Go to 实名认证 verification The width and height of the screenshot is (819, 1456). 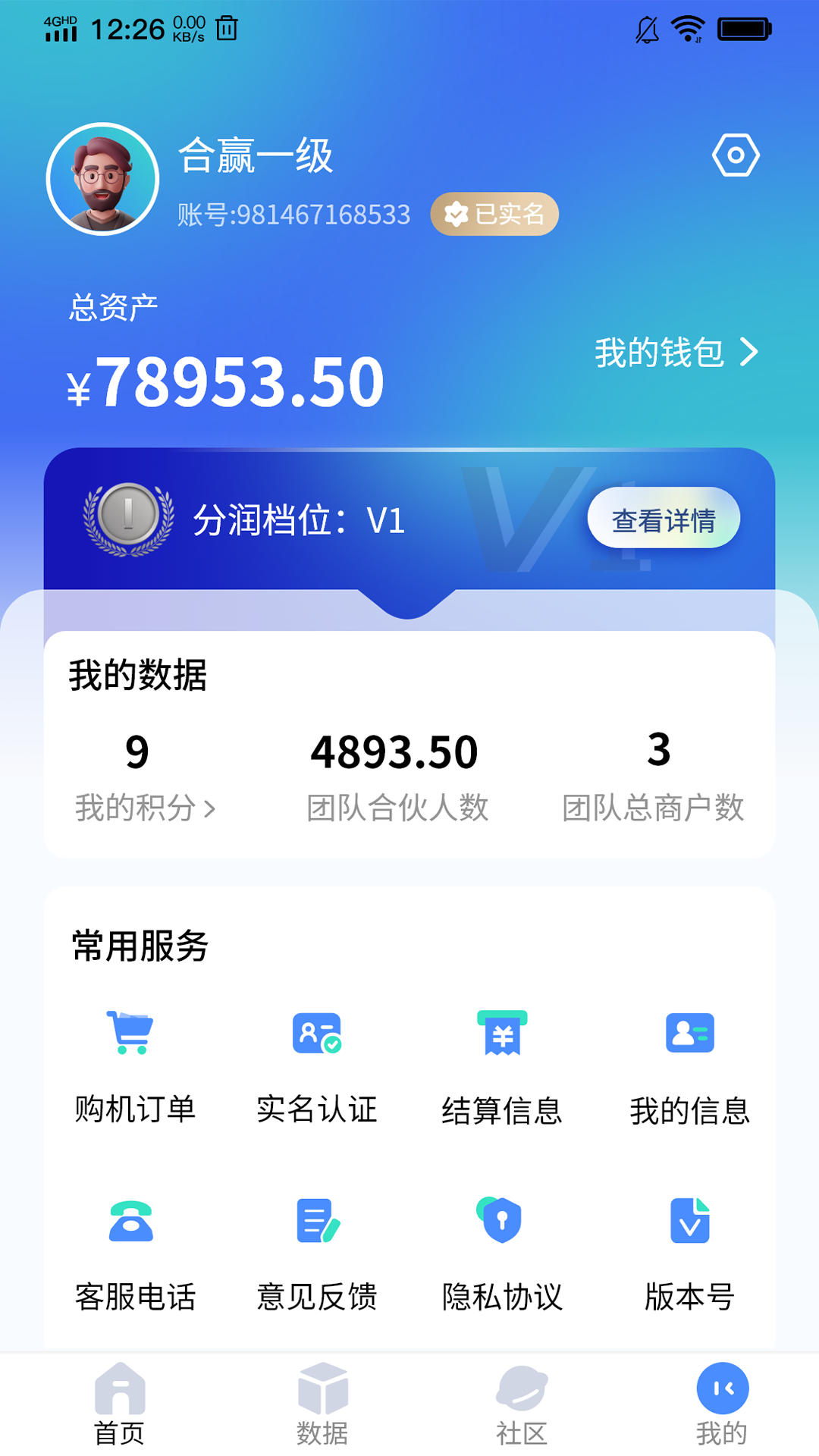click(x=317, y=1065)
